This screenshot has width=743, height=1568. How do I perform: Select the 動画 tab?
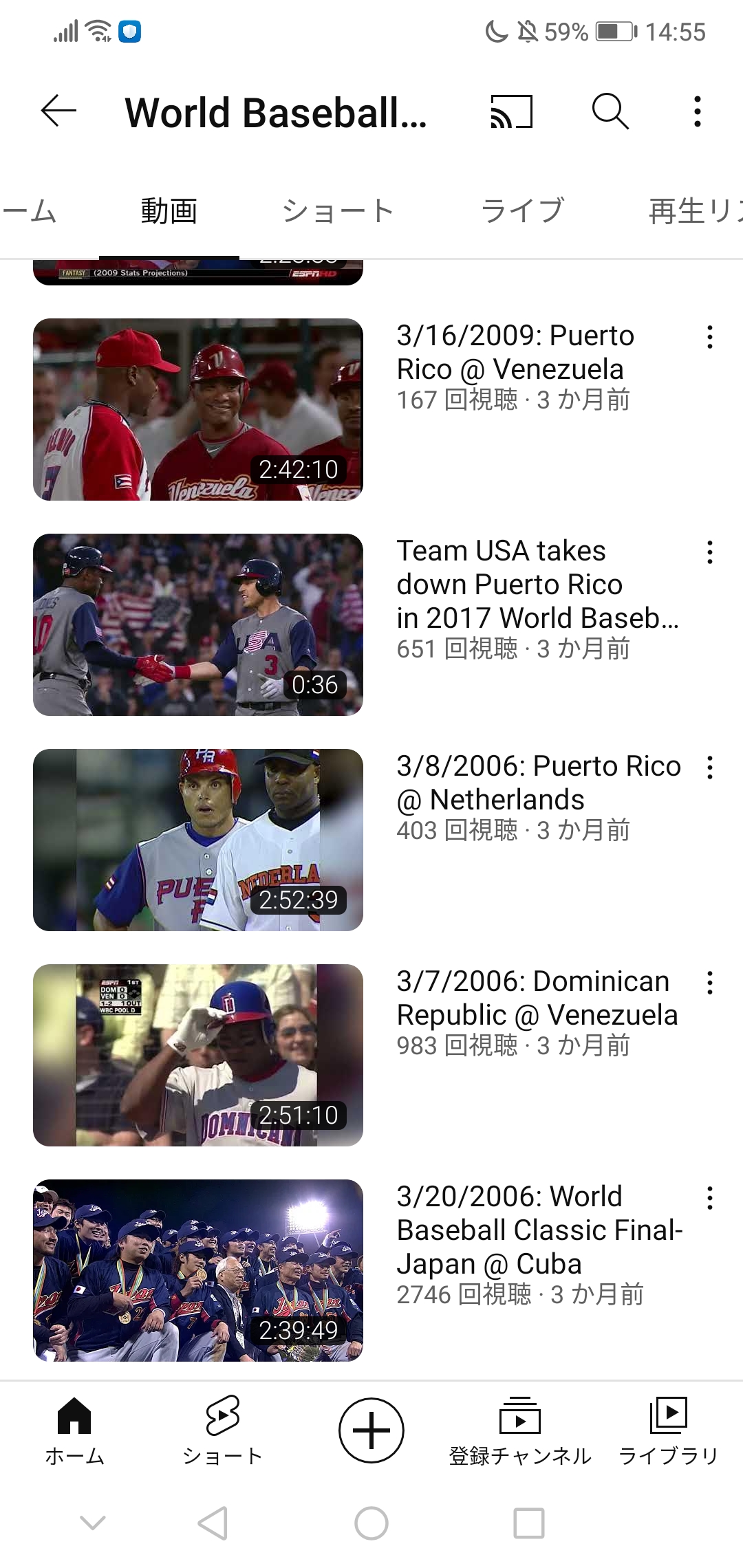click(x=169, y=211)
